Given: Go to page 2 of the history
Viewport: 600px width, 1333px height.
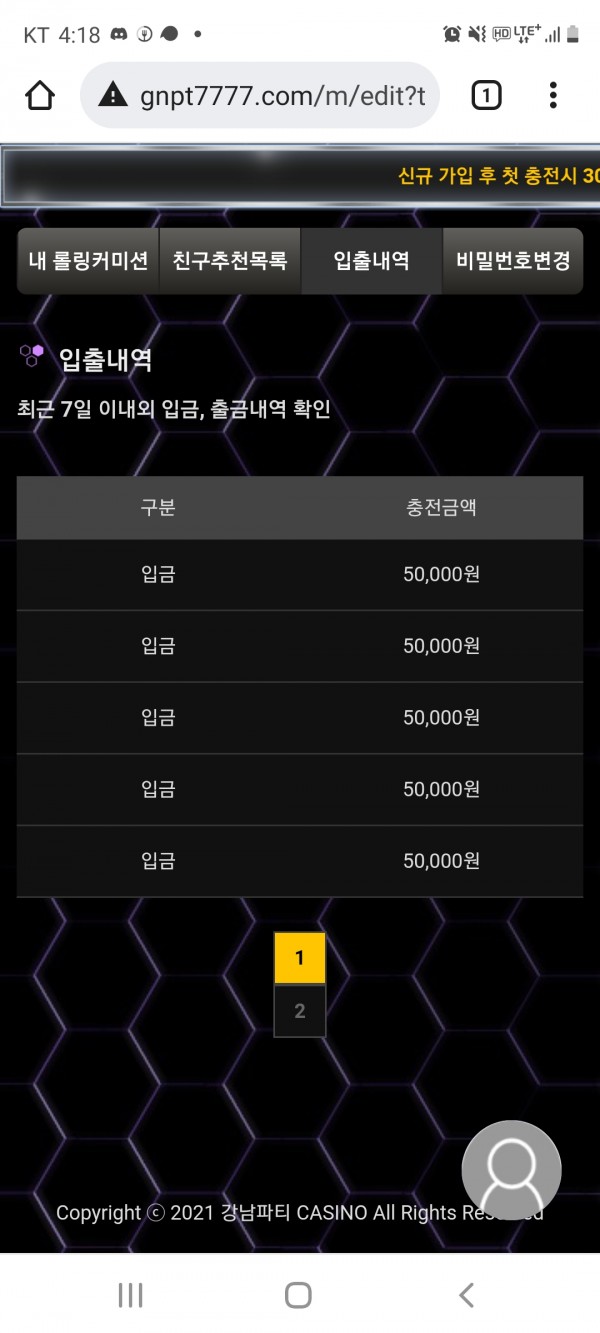Looking at the screenshot, I should click(300, 1011).
